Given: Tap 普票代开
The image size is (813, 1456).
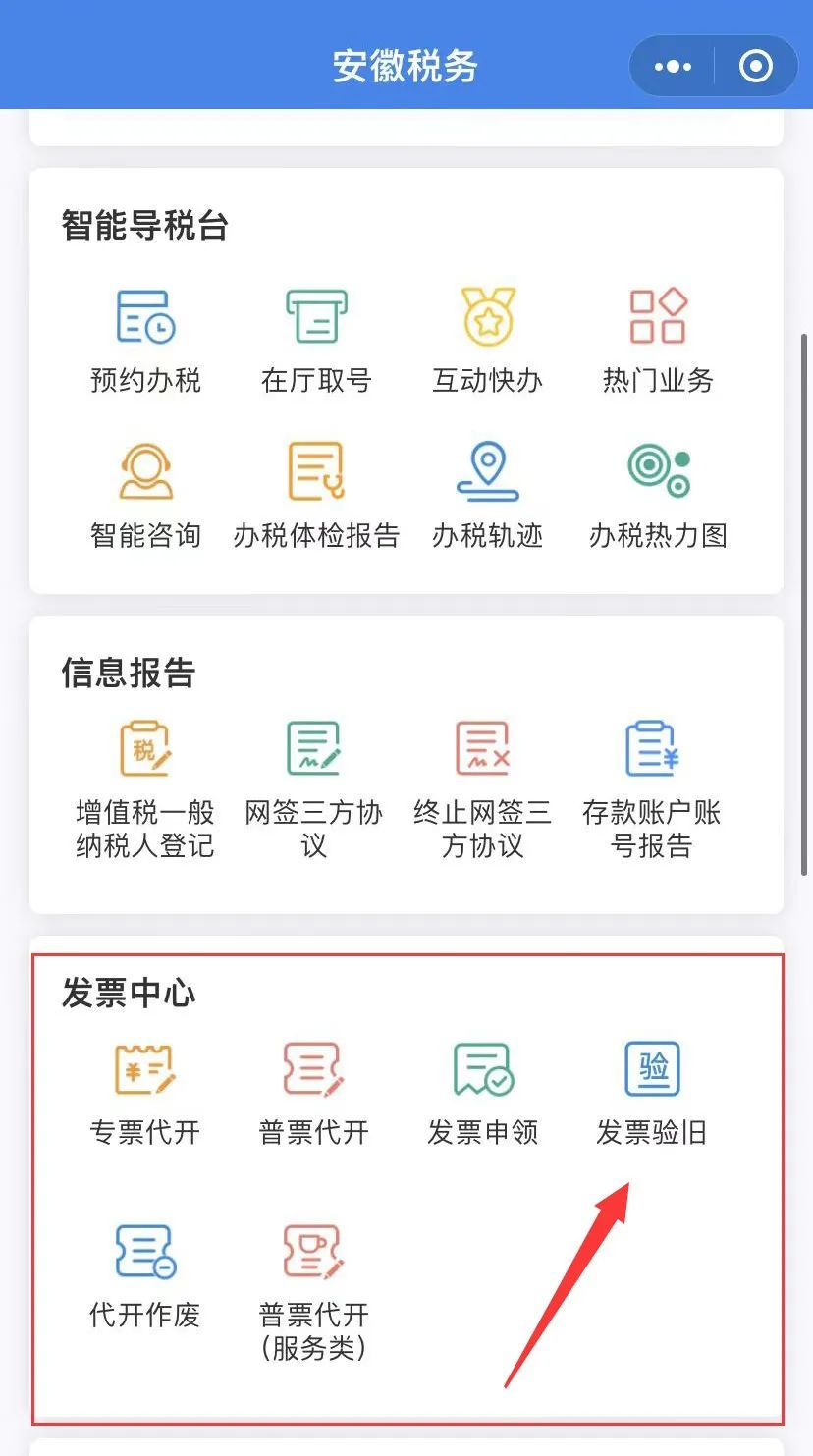Looking at the screenshot, I should [314, 1095].
